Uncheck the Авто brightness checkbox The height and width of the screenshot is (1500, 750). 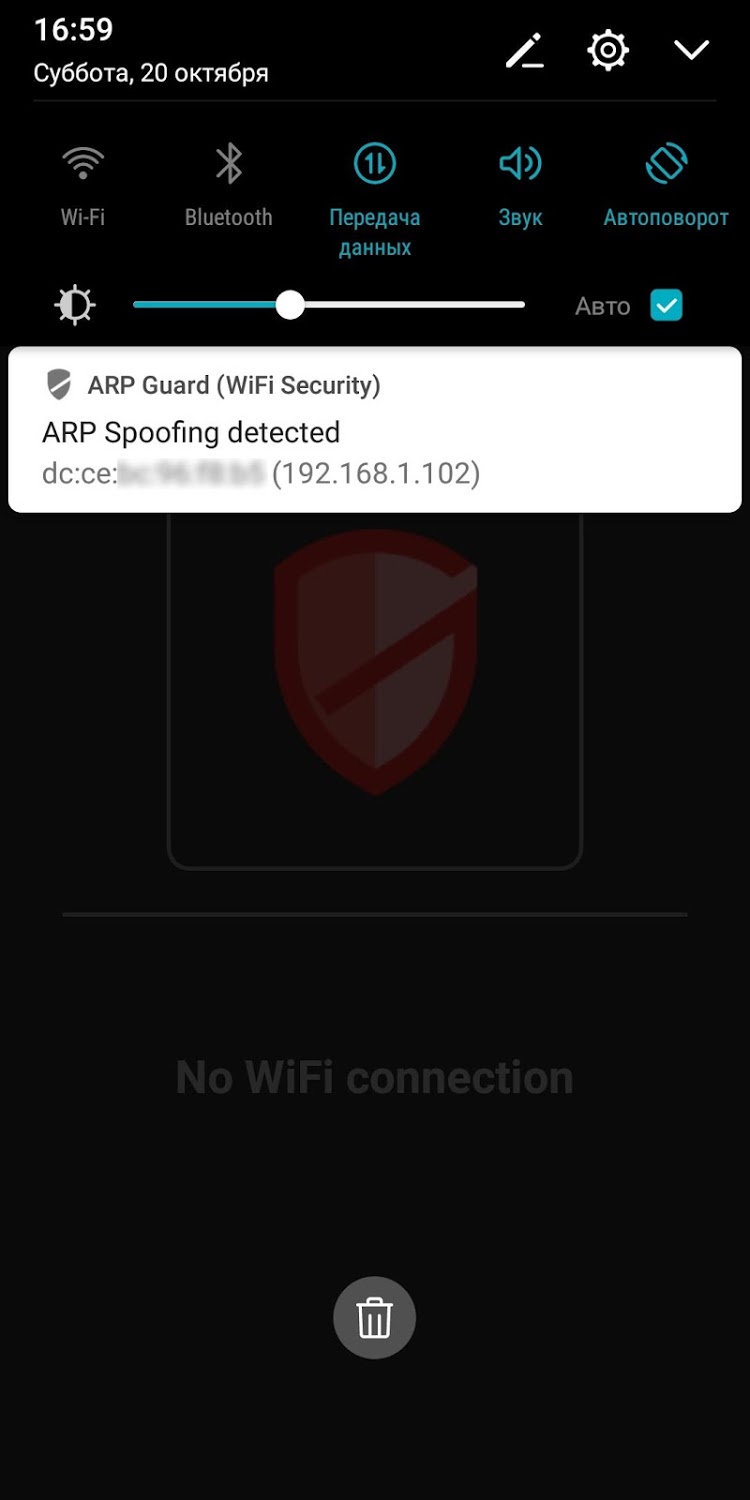[x=666, y=305]
